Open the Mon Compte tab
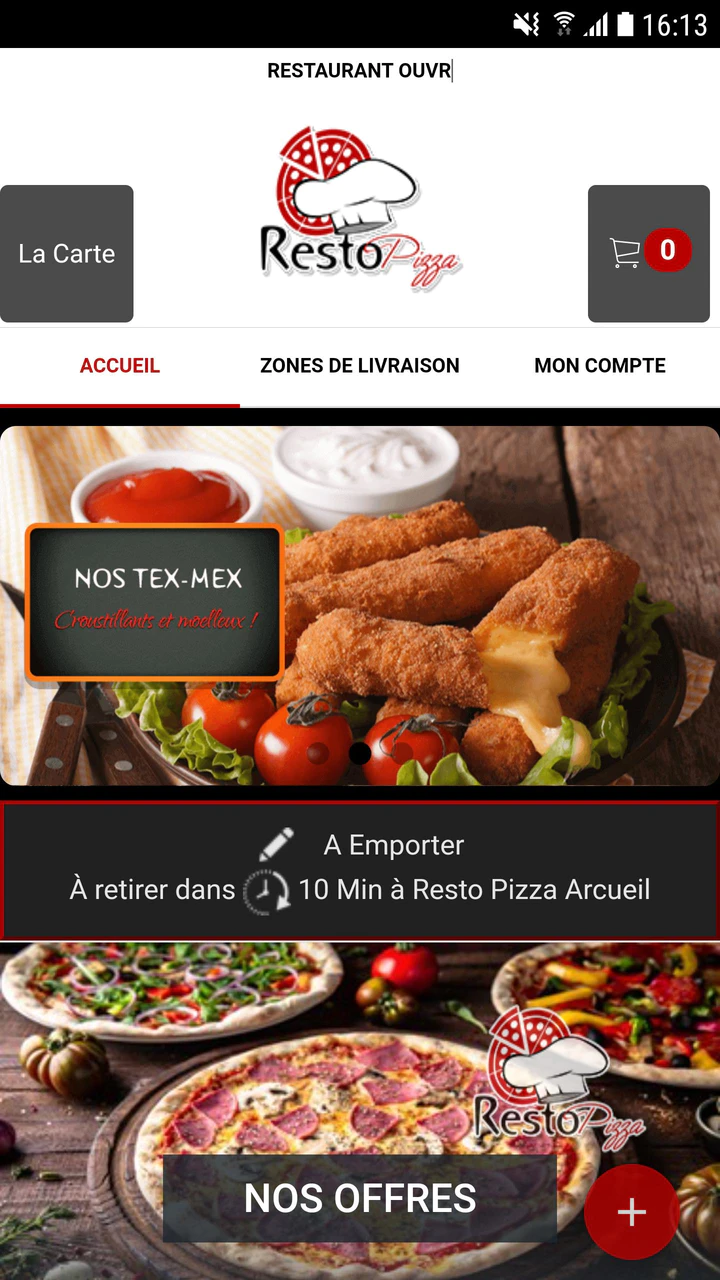The image size is (720, 1280). pos(600,366)
